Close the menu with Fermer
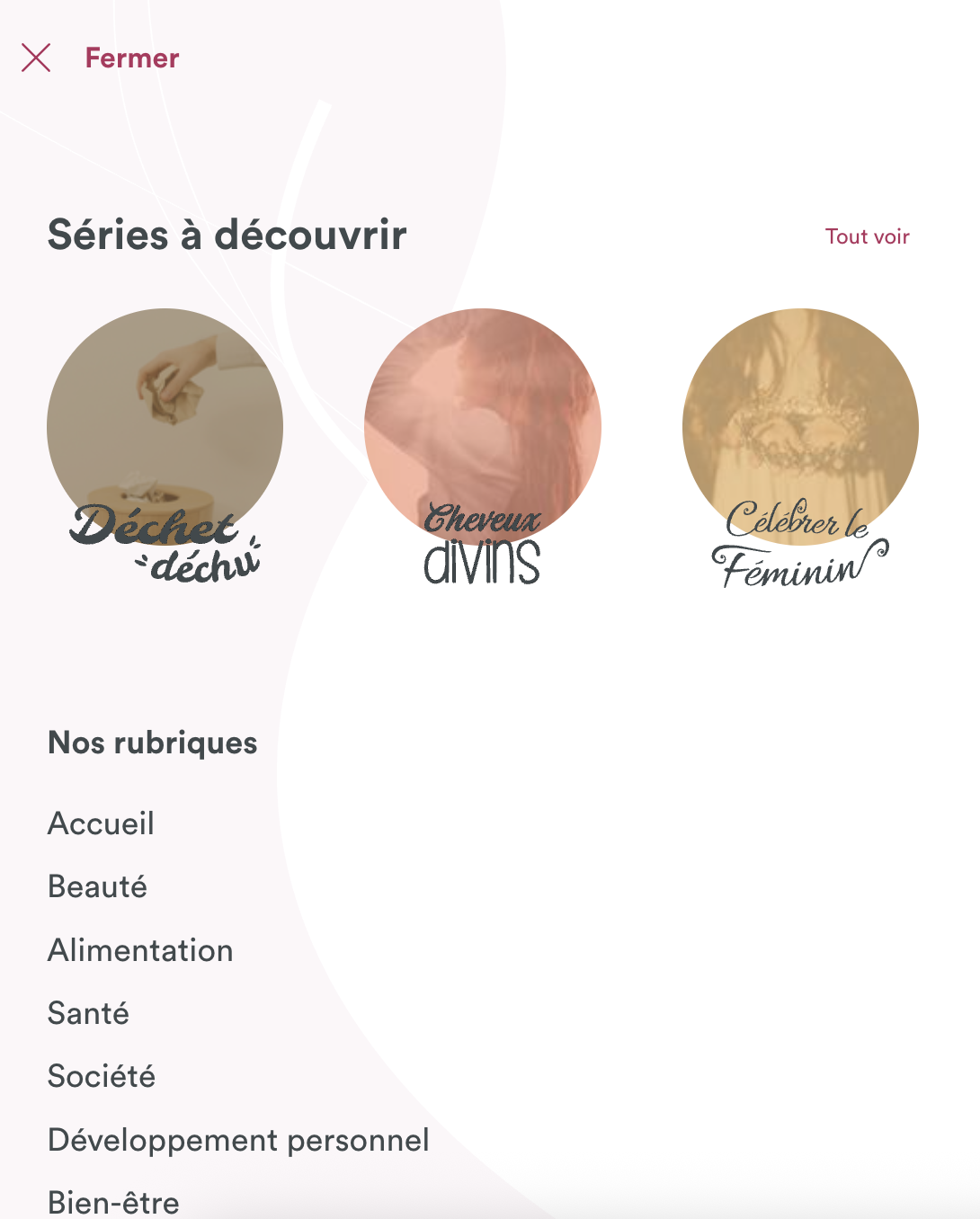980x1219 pixels. coord(101,58)
